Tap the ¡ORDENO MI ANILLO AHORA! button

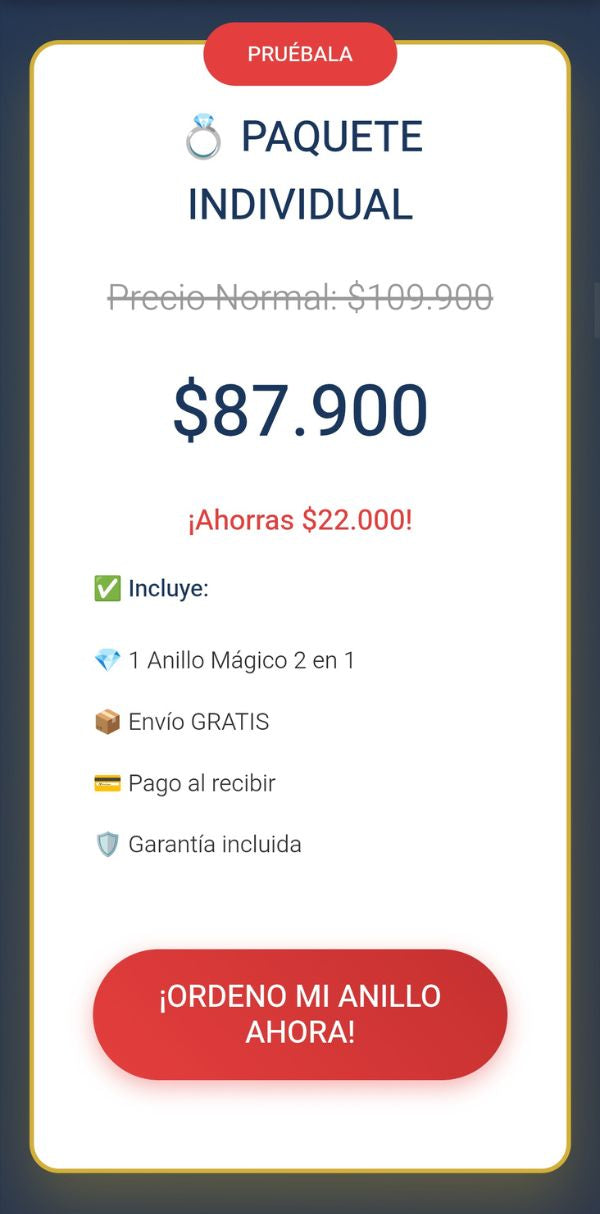[x=300, y=1014]
